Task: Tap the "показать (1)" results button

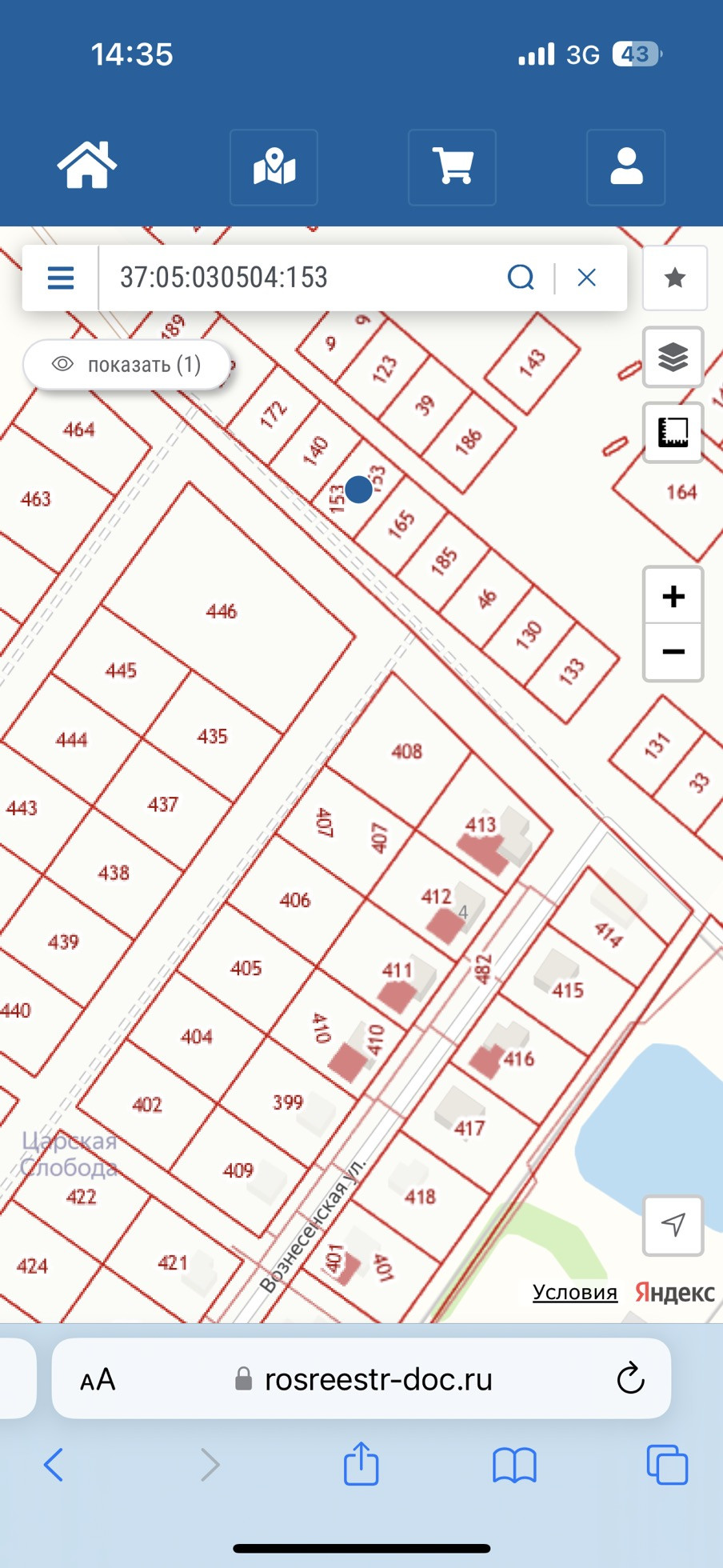Action: point(127,365)
